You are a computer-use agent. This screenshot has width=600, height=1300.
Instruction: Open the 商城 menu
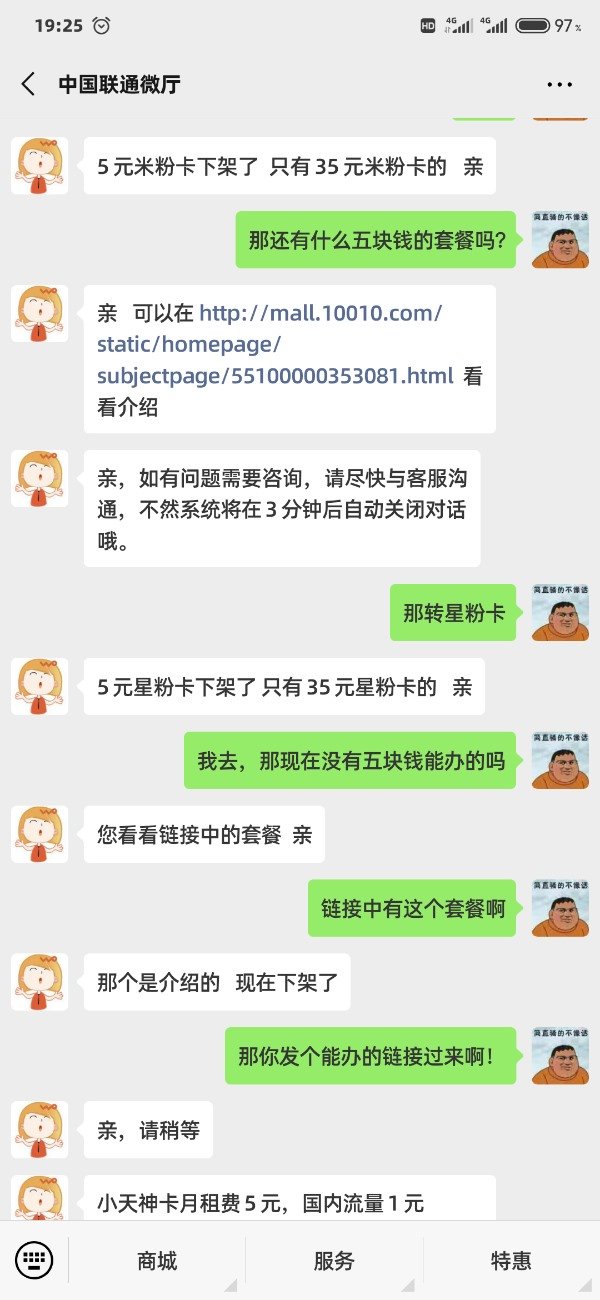point(157,1260)
